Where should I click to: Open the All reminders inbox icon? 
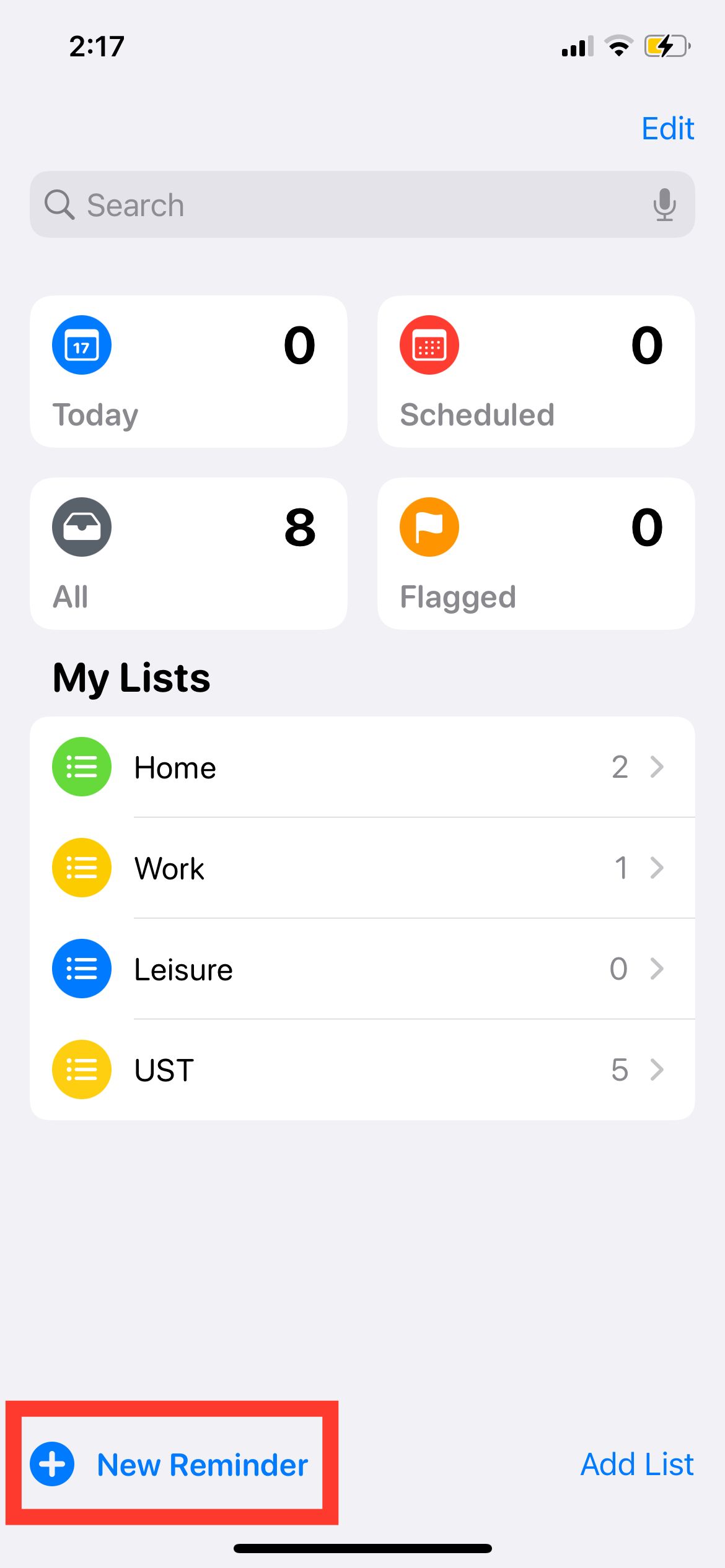click(x=81, y=526)
